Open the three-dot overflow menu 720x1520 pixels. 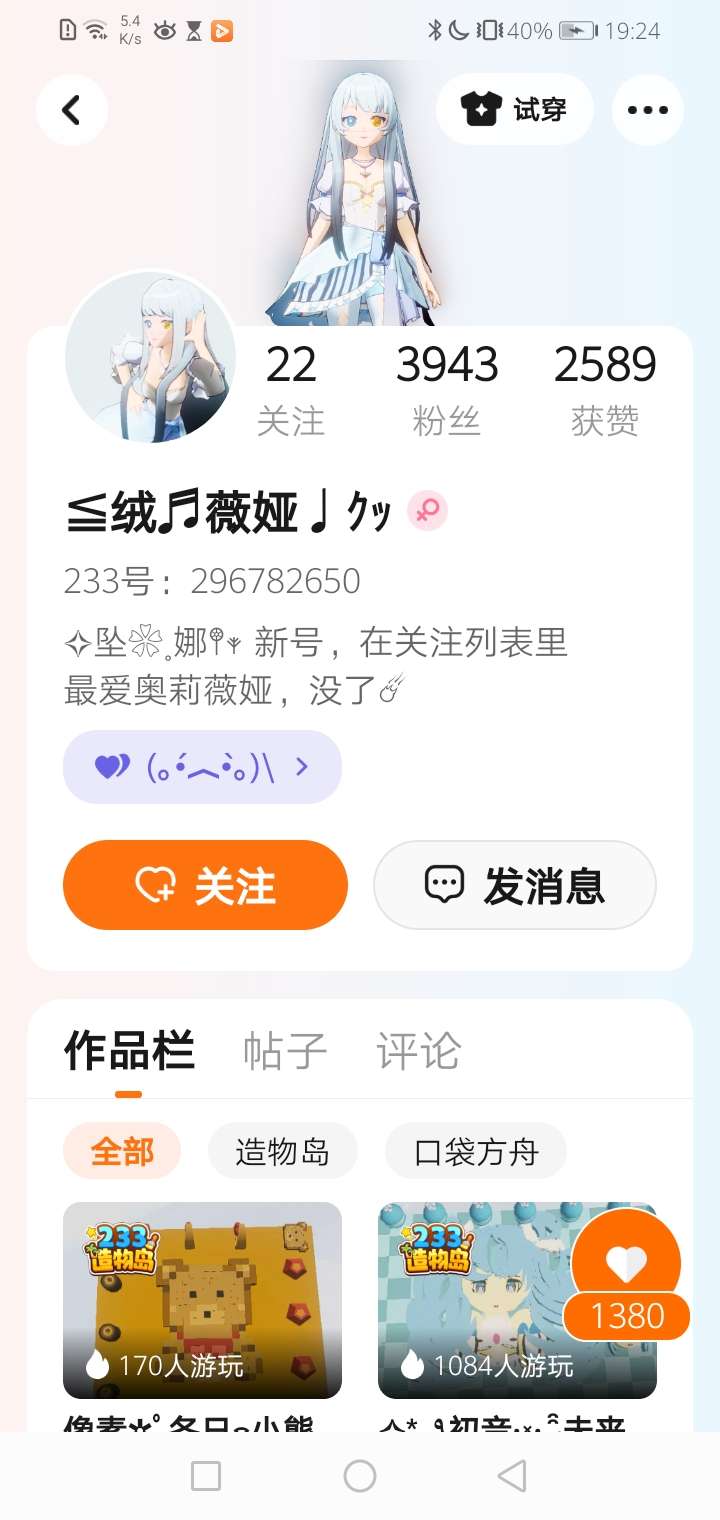(648, 110)
